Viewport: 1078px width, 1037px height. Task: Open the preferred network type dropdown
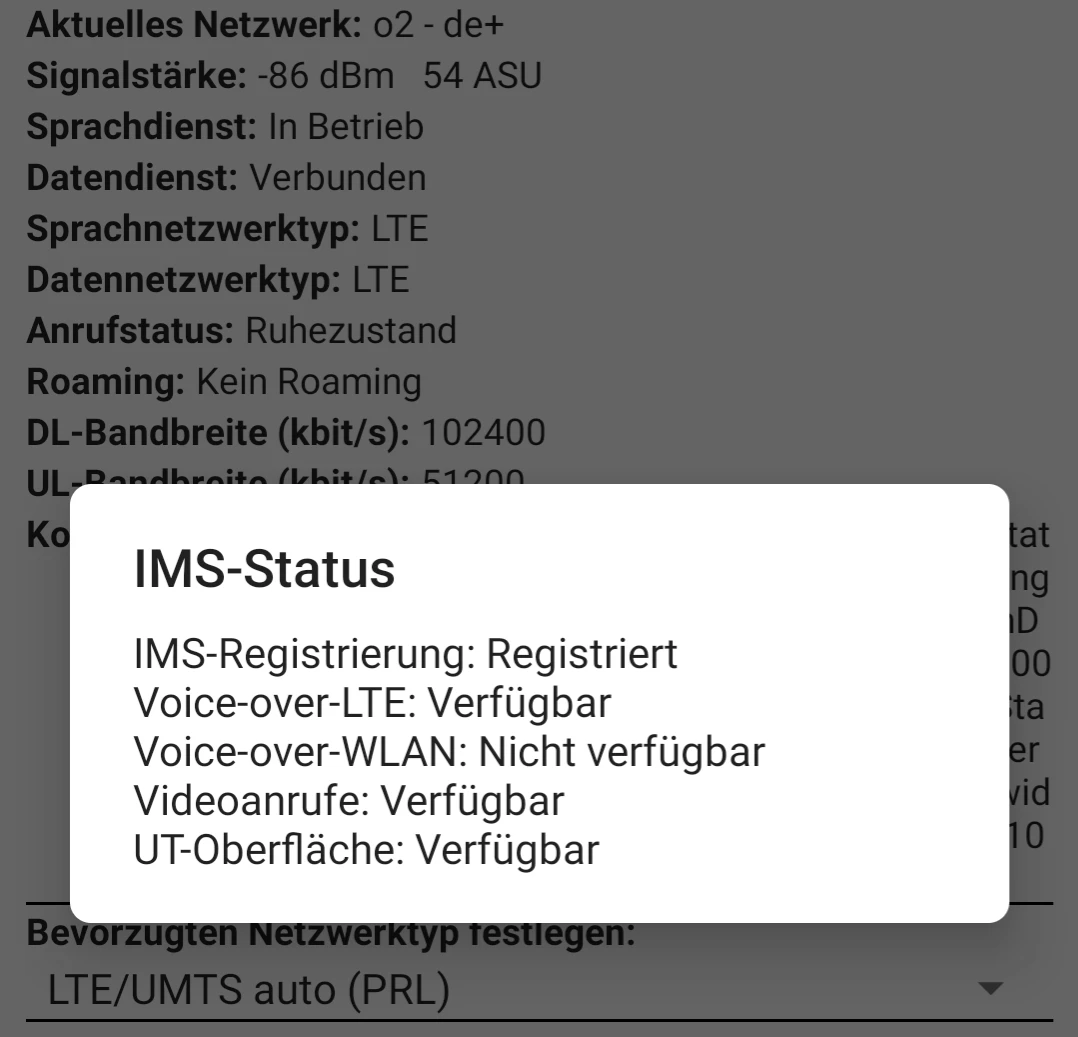(x=538, y=989)
